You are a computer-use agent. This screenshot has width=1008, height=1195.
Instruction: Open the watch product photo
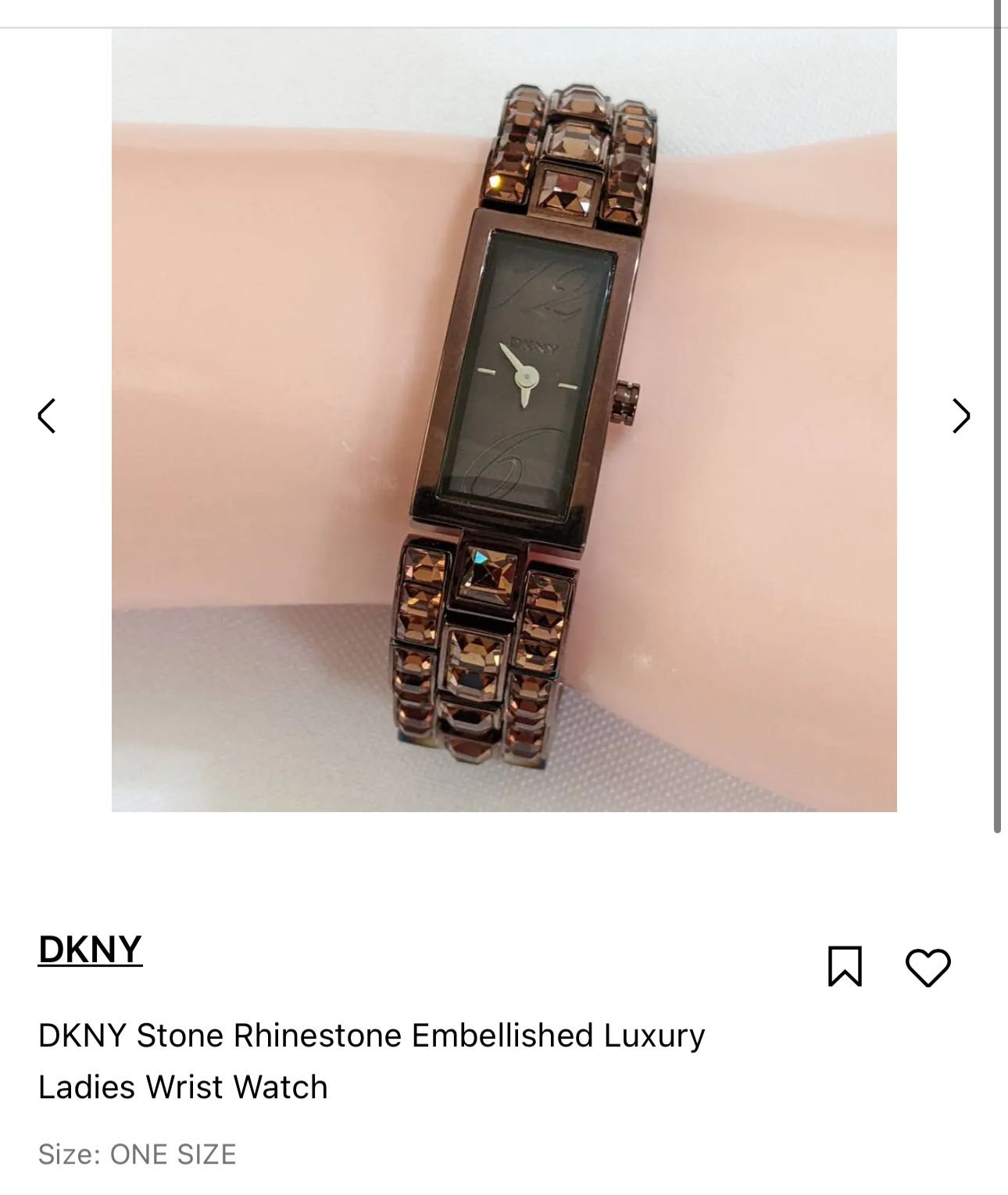[504, 420]
